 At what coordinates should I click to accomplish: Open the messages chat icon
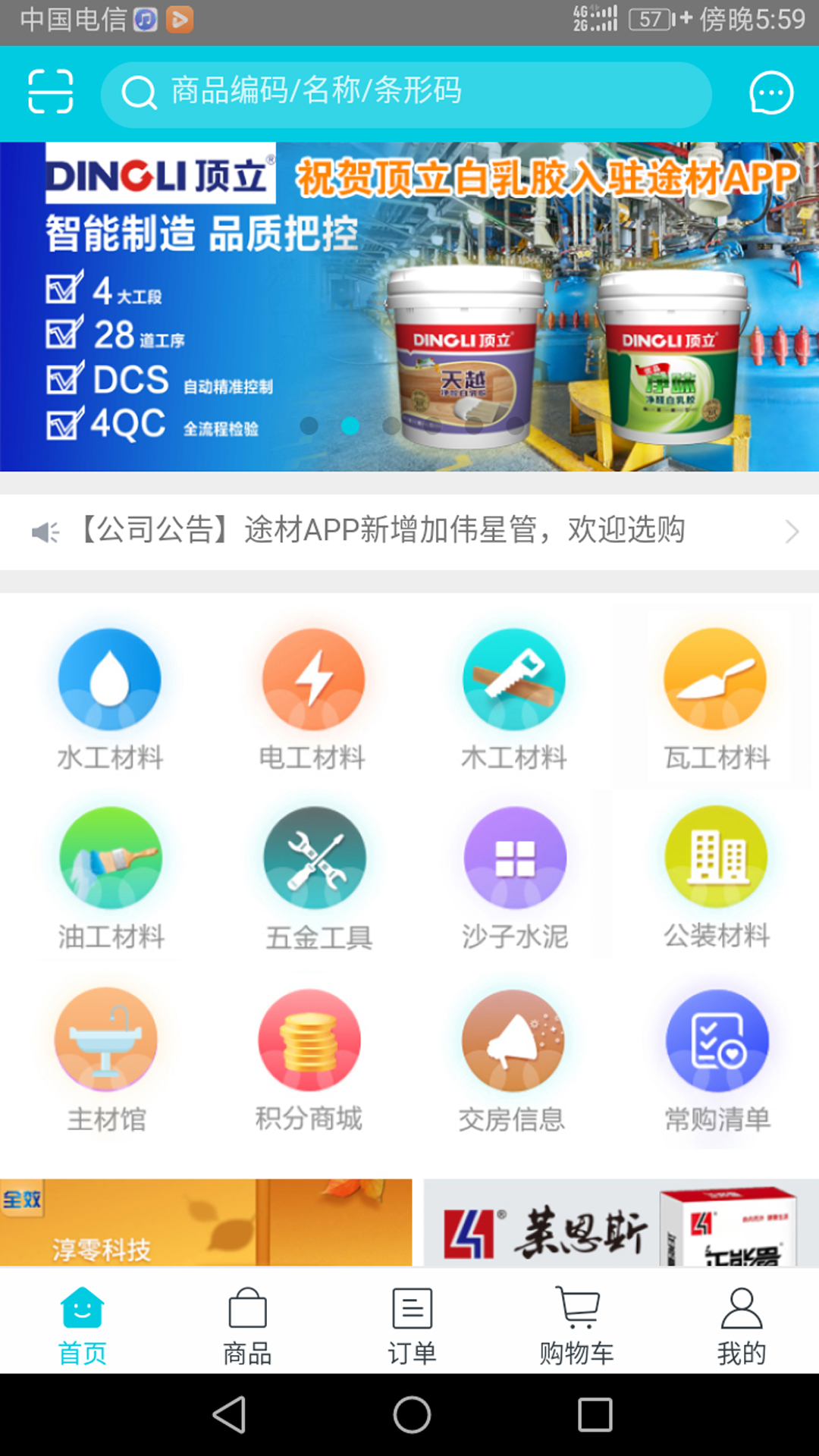tap(769, 93)
